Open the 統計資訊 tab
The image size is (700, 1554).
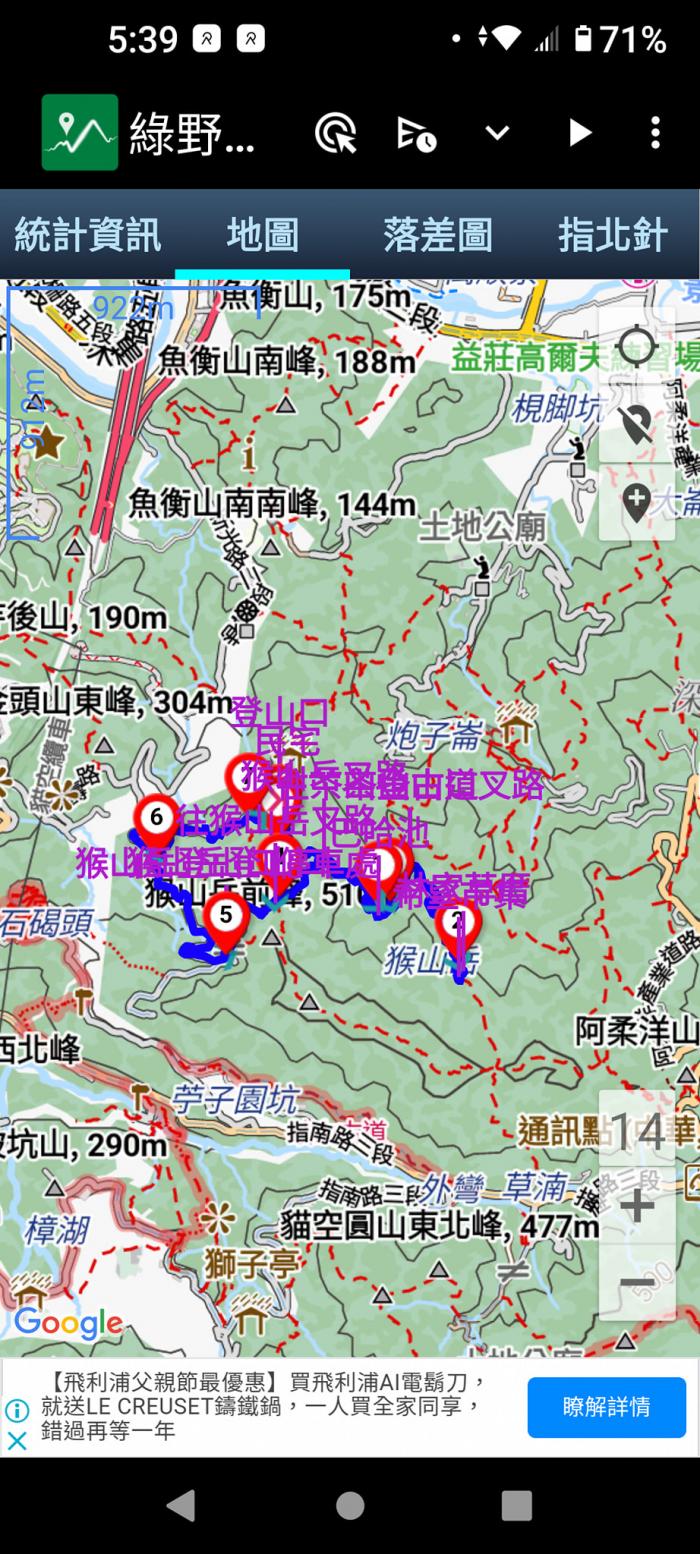(87, 235)
